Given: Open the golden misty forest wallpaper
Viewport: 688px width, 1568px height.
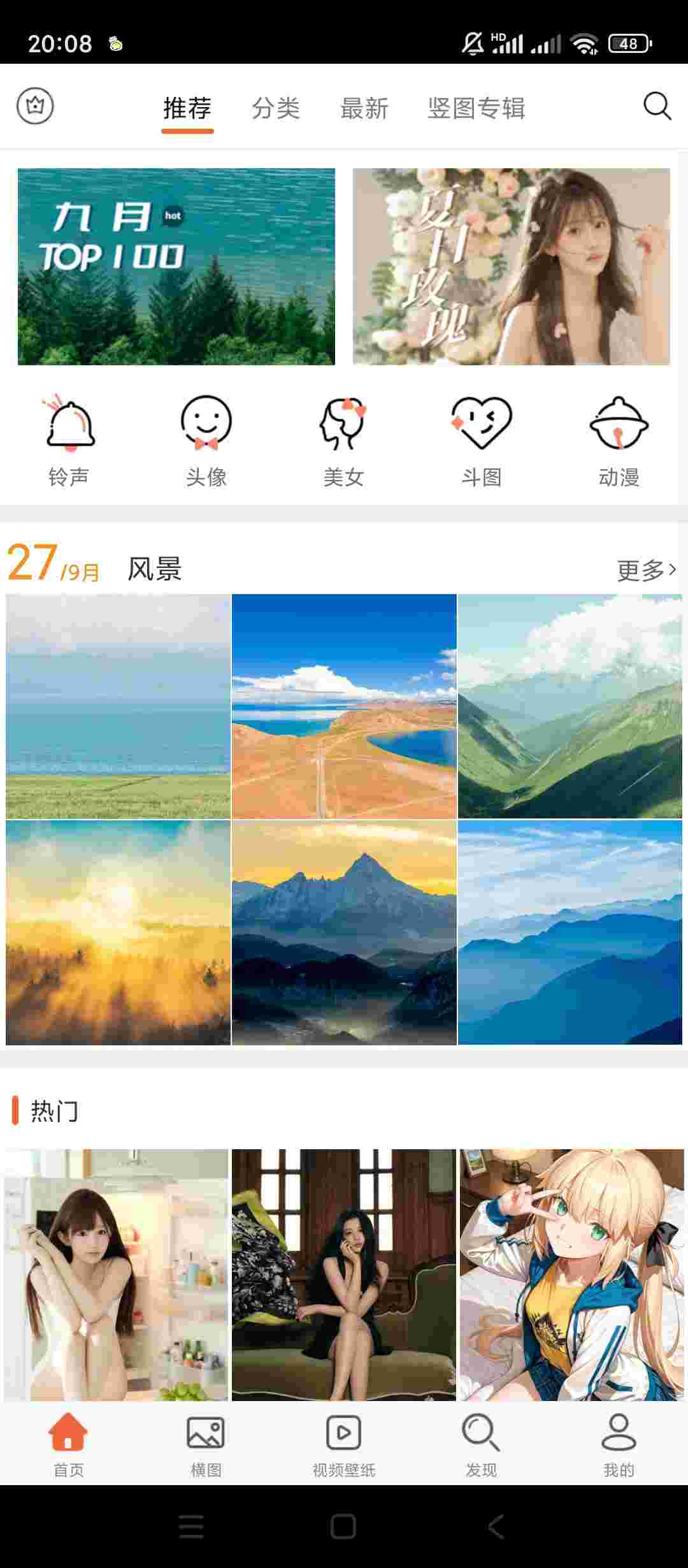Looking at the screenshot, I should click(x=118, y=933).
